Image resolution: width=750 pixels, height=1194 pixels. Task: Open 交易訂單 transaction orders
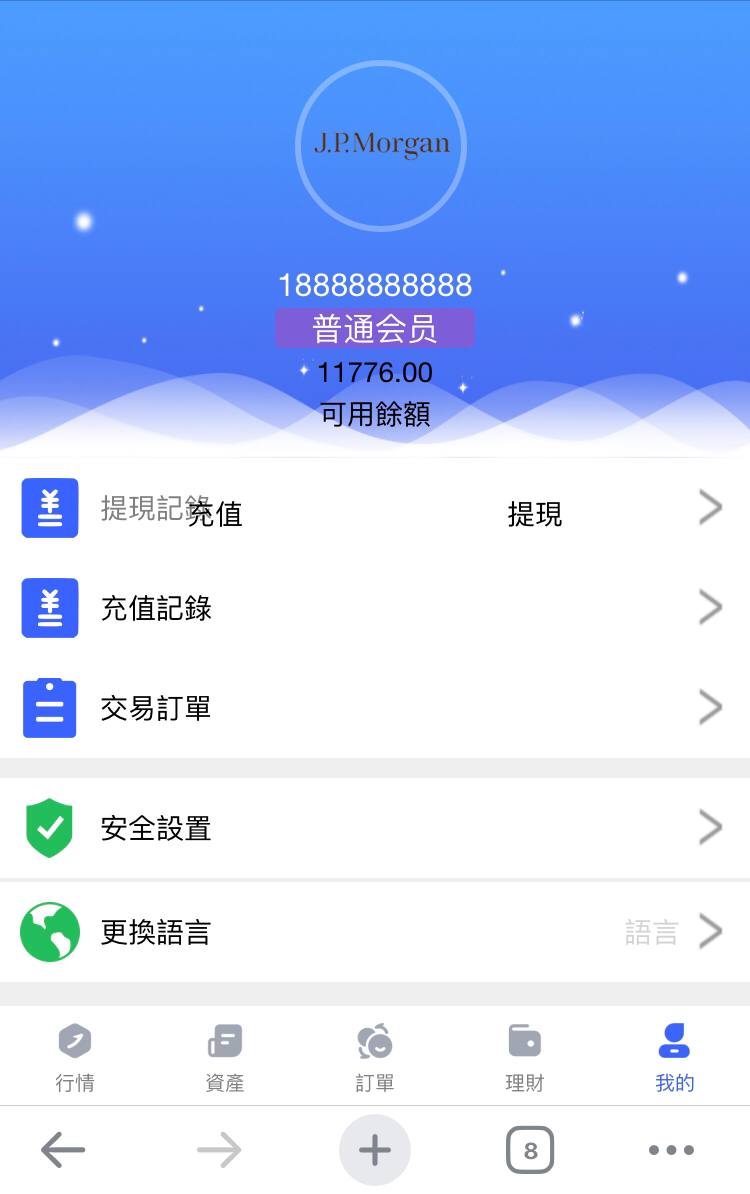coord(374,708)
